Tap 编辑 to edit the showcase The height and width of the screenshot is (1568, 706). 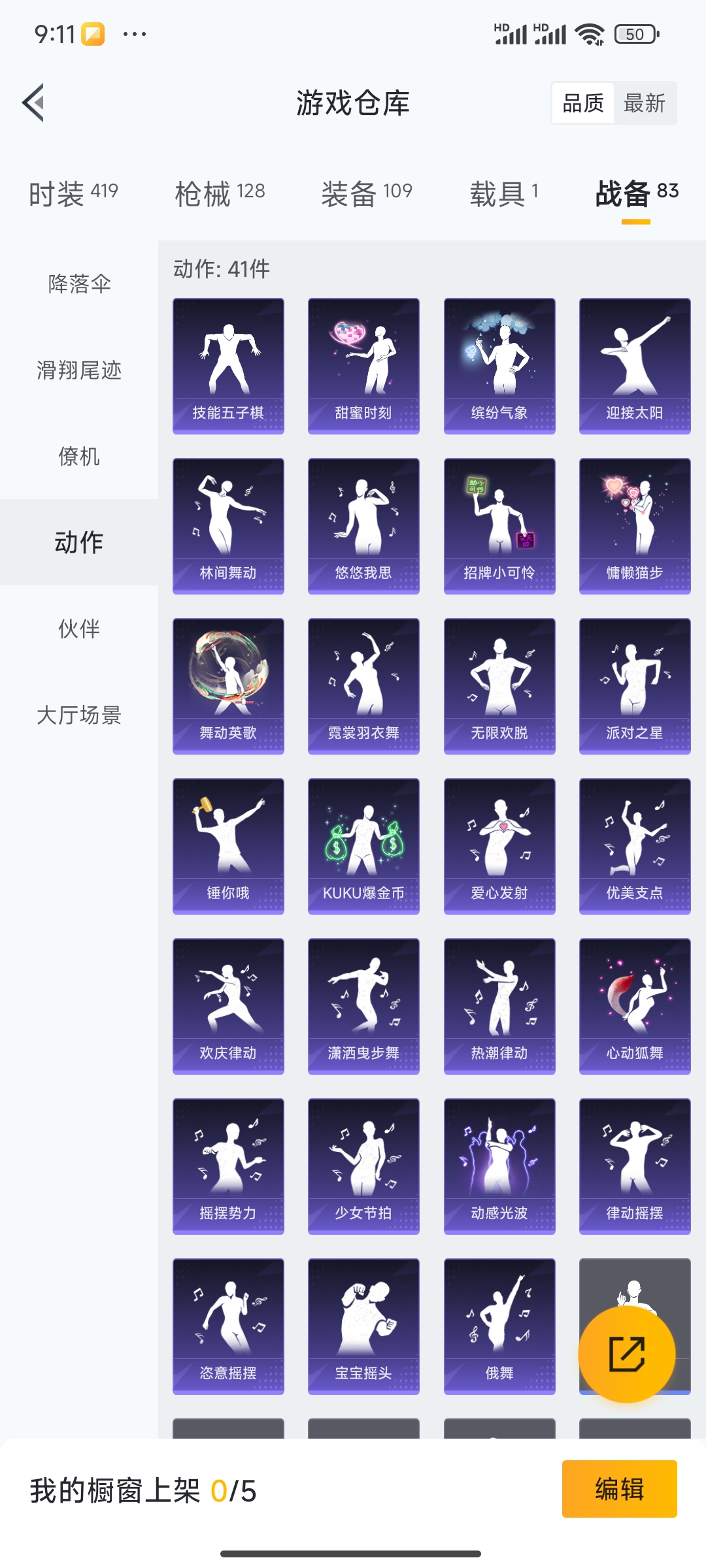[x=619, y=1489]
